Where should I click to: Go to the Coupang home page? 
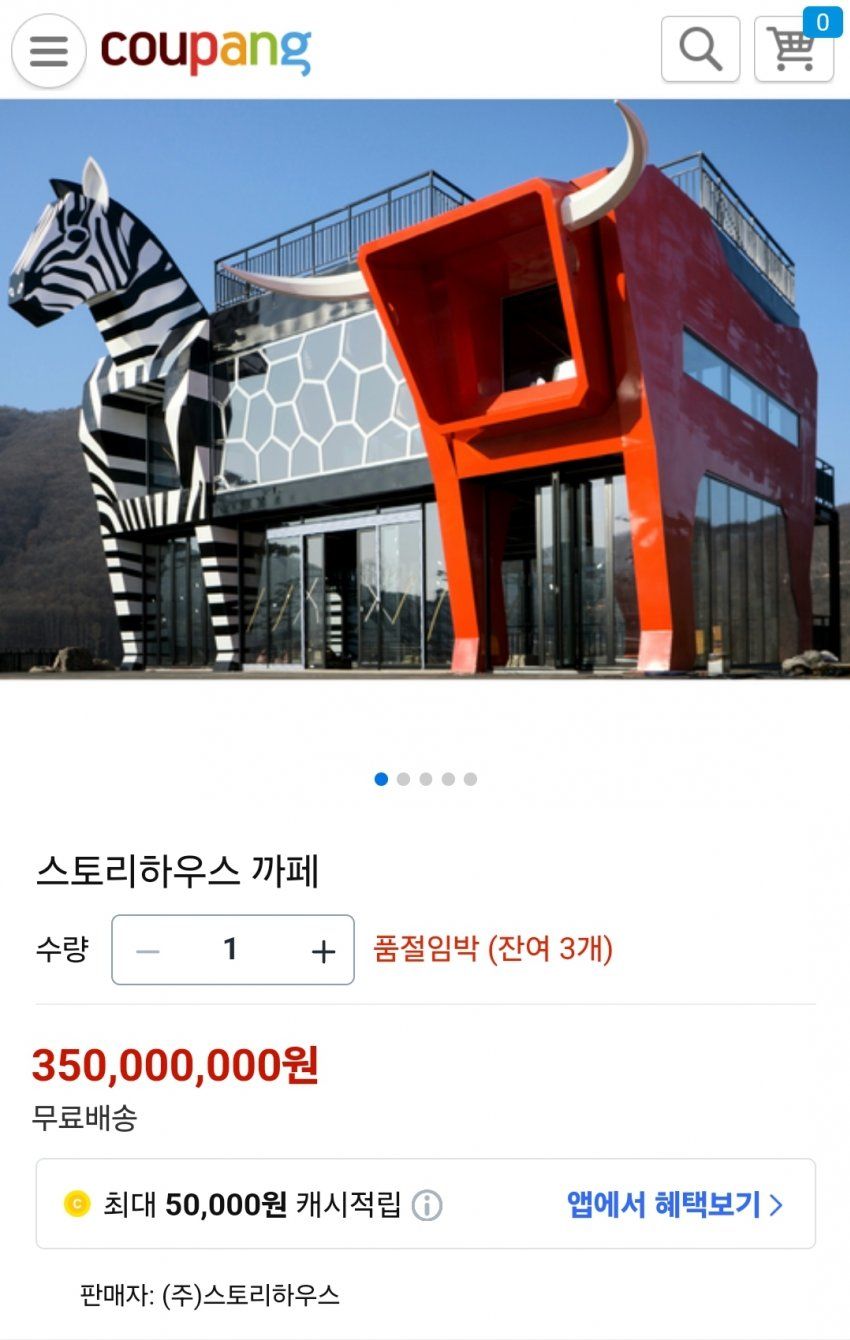tap(206, 50)
